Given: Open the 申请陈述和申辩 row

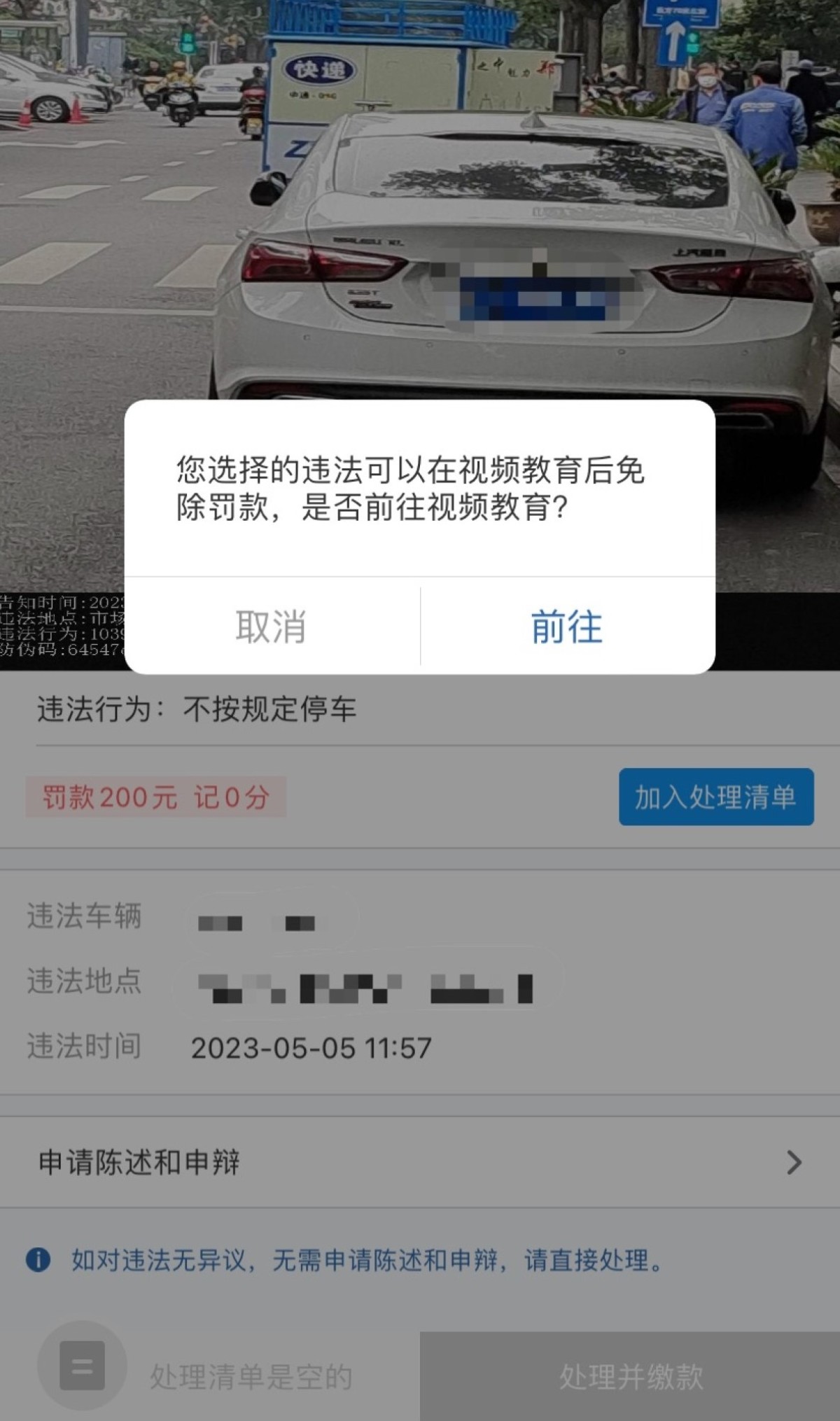Looking at the screenshot, I should [420, 1163].
